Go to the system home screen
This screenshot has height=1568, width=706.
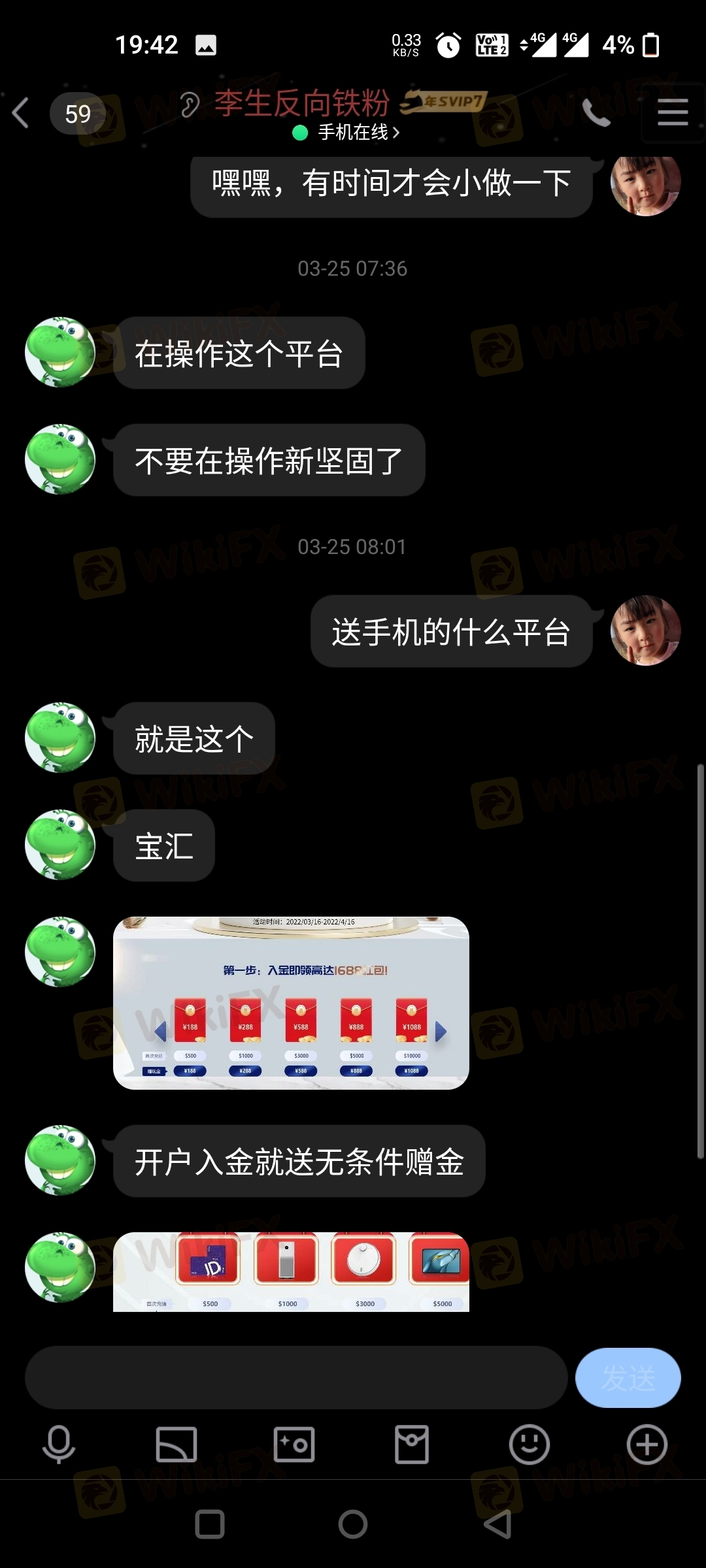pos(353,1524)
